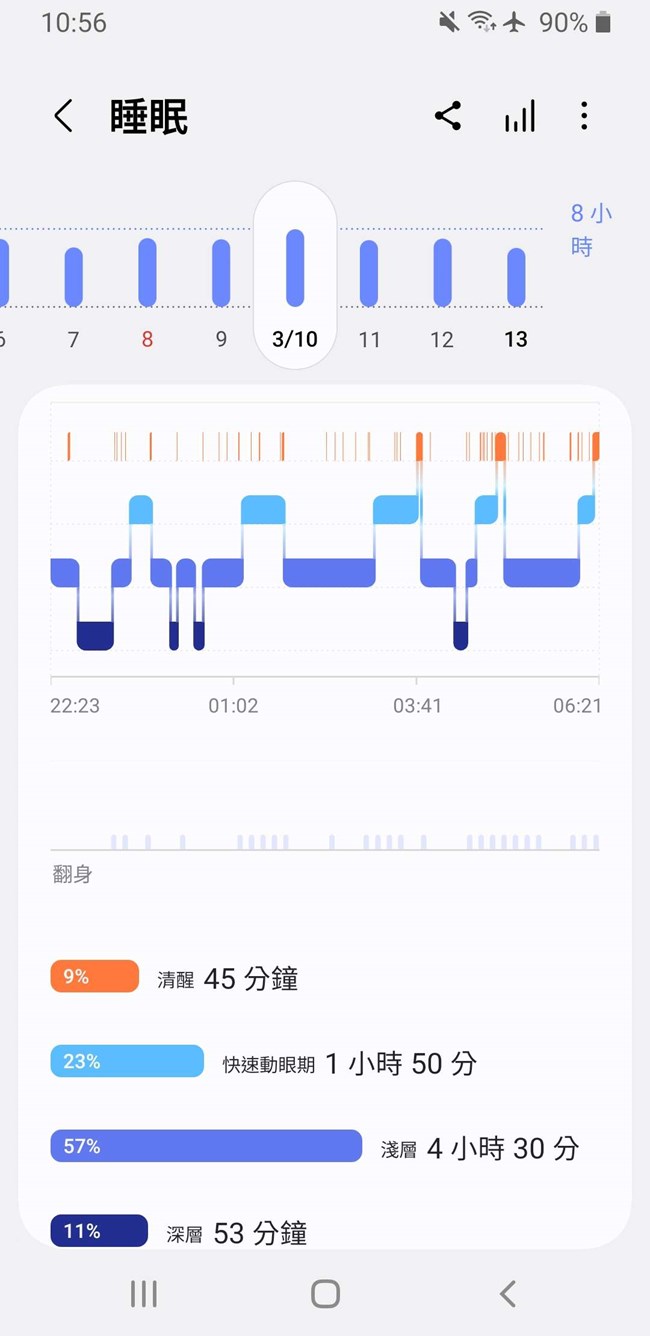Select the sleep bar for day 7
Screen dimensions: 650x1336
click(73, 277)
